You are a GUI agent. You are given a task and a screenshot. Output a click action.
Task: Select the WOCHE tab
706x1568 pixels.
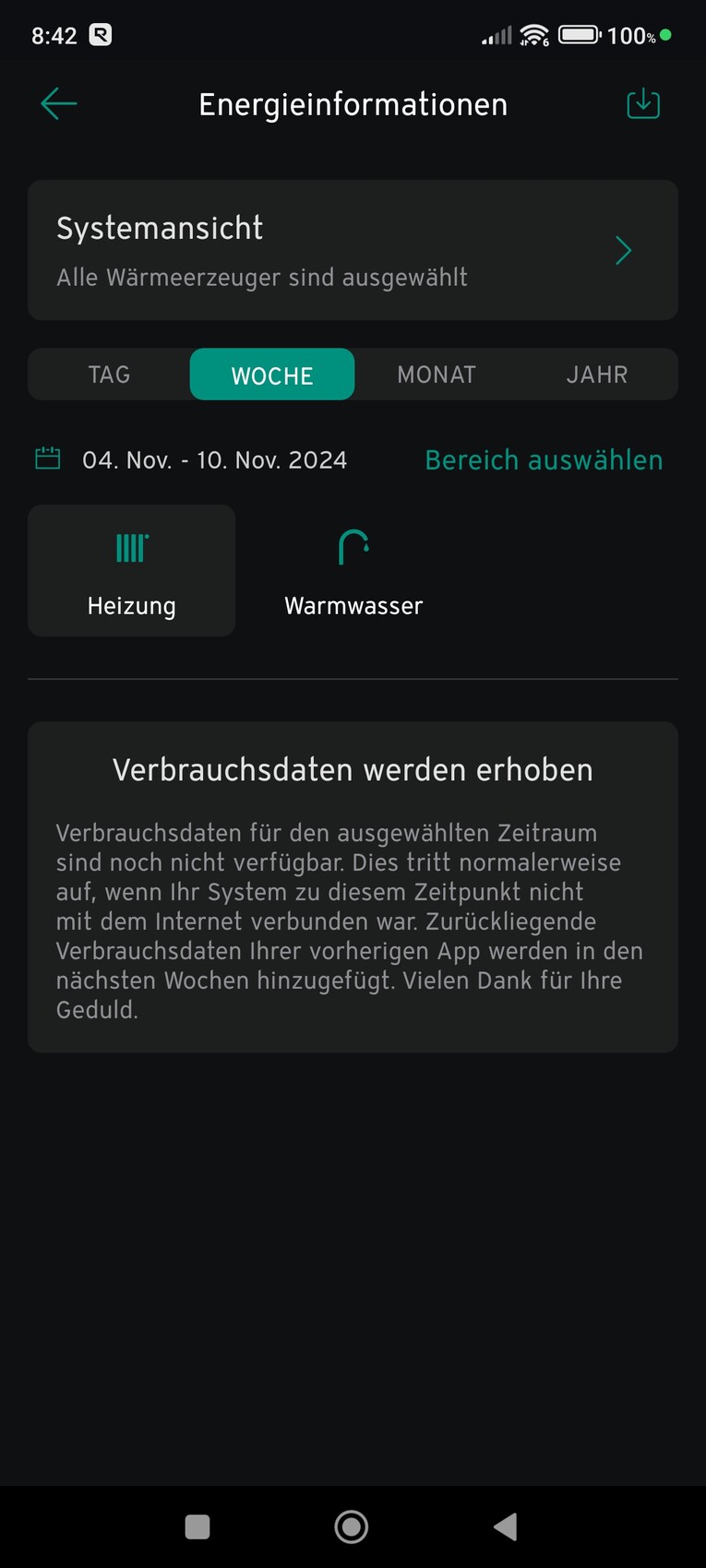[x=272, y=374]
